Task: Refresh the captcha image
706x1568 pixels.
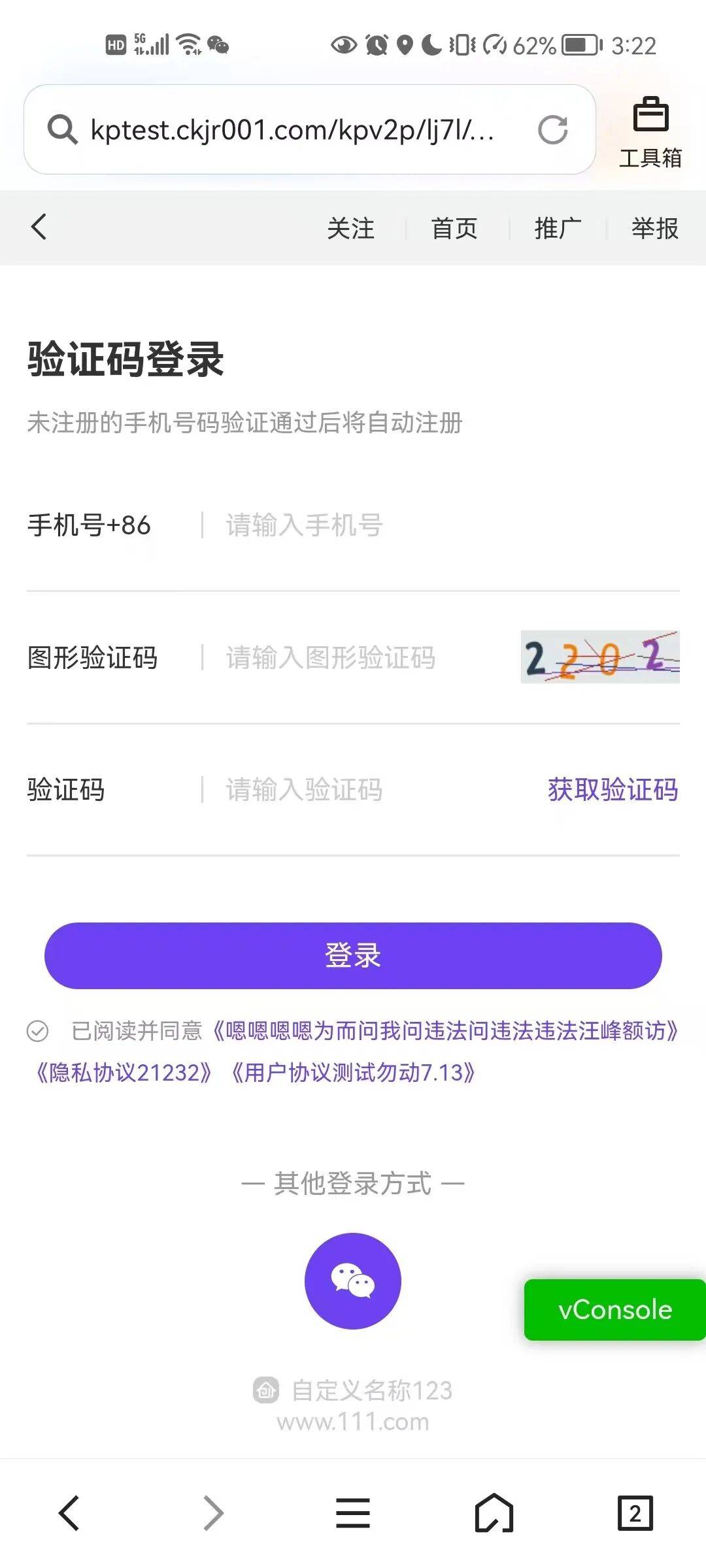Action: tap(599, 657)
